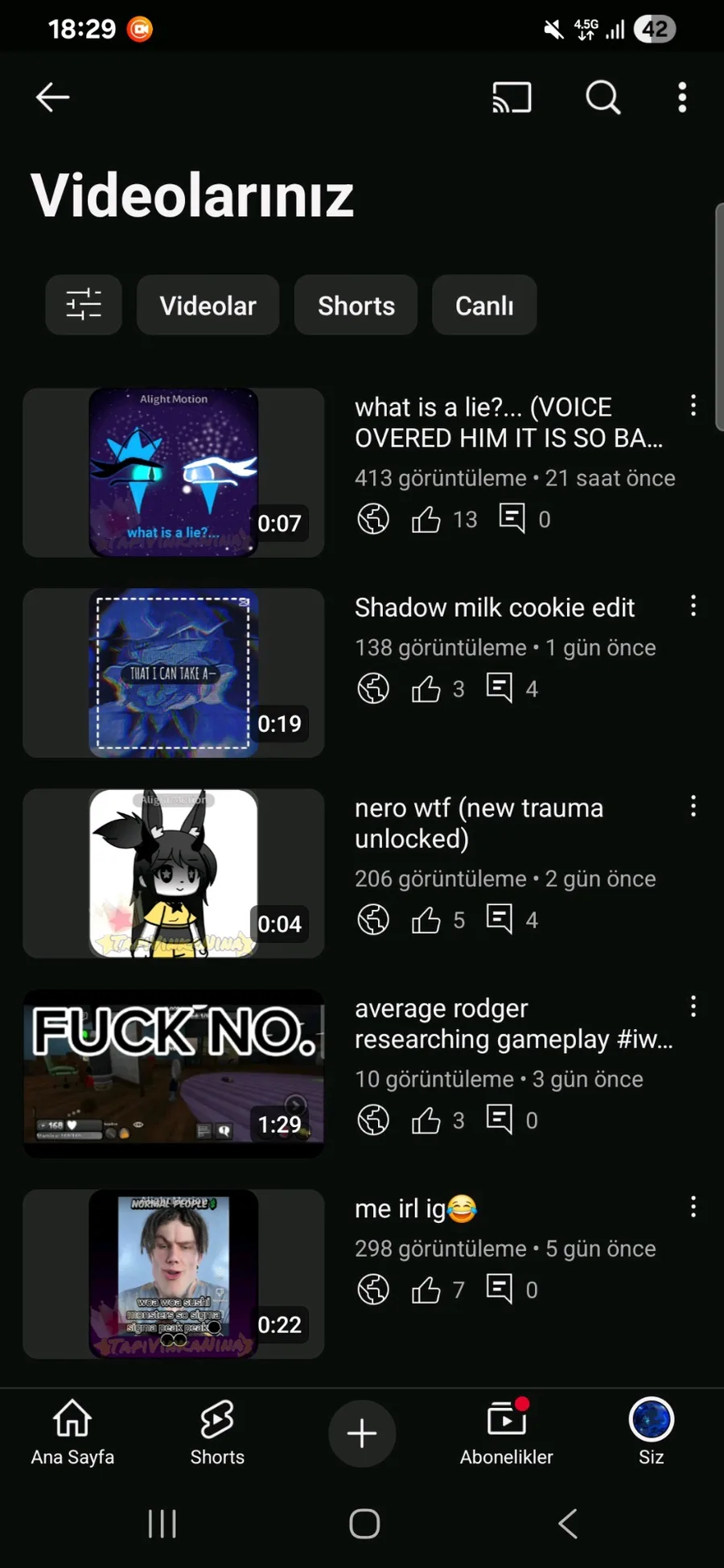Switch to the Ana Sayfa tab
Screen dimensions: 724x1568
pos(72,1432)
